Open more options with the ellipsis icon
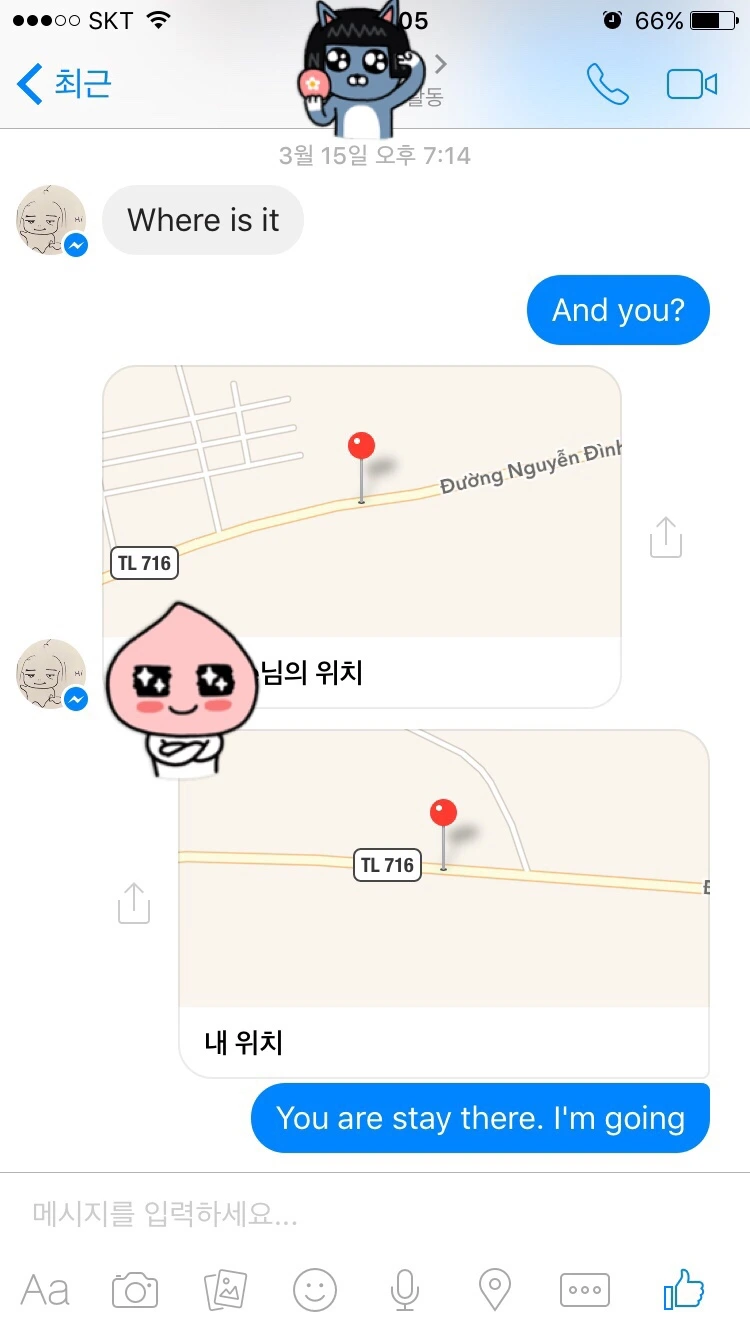 point(583,1289)
